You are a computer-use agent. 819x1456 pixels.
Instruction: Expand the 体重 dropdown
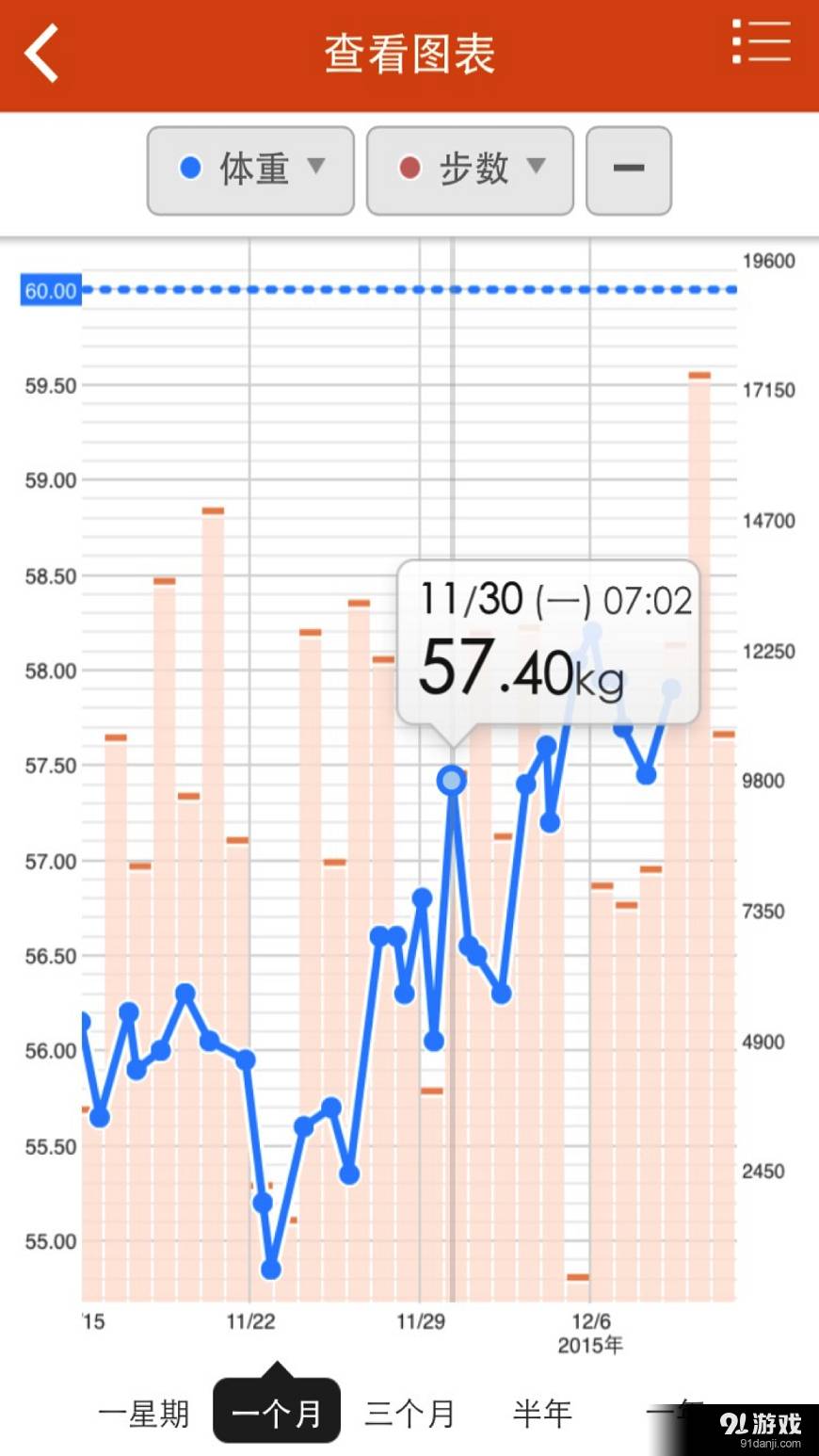click(x=250, y=170)
